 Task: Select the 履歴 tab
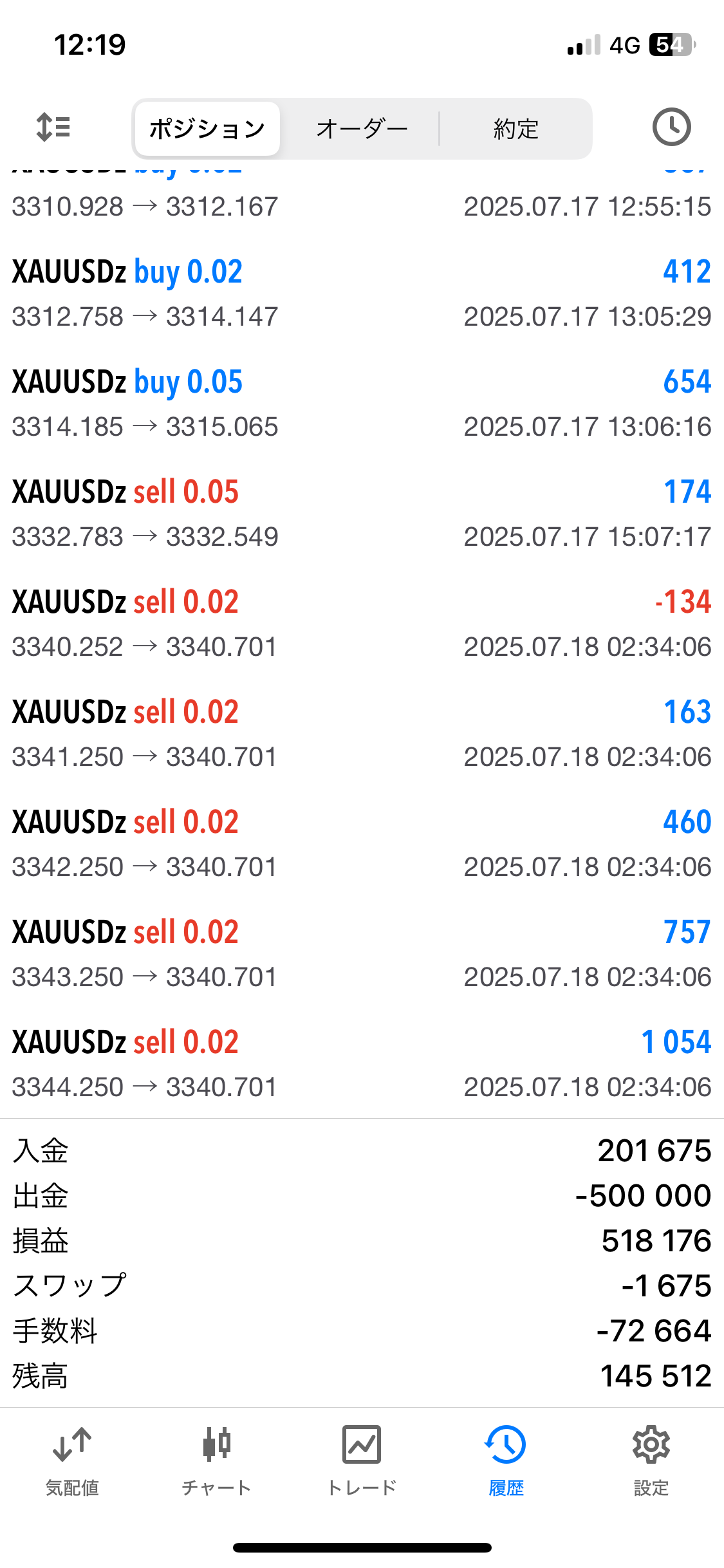(506, 1461)
